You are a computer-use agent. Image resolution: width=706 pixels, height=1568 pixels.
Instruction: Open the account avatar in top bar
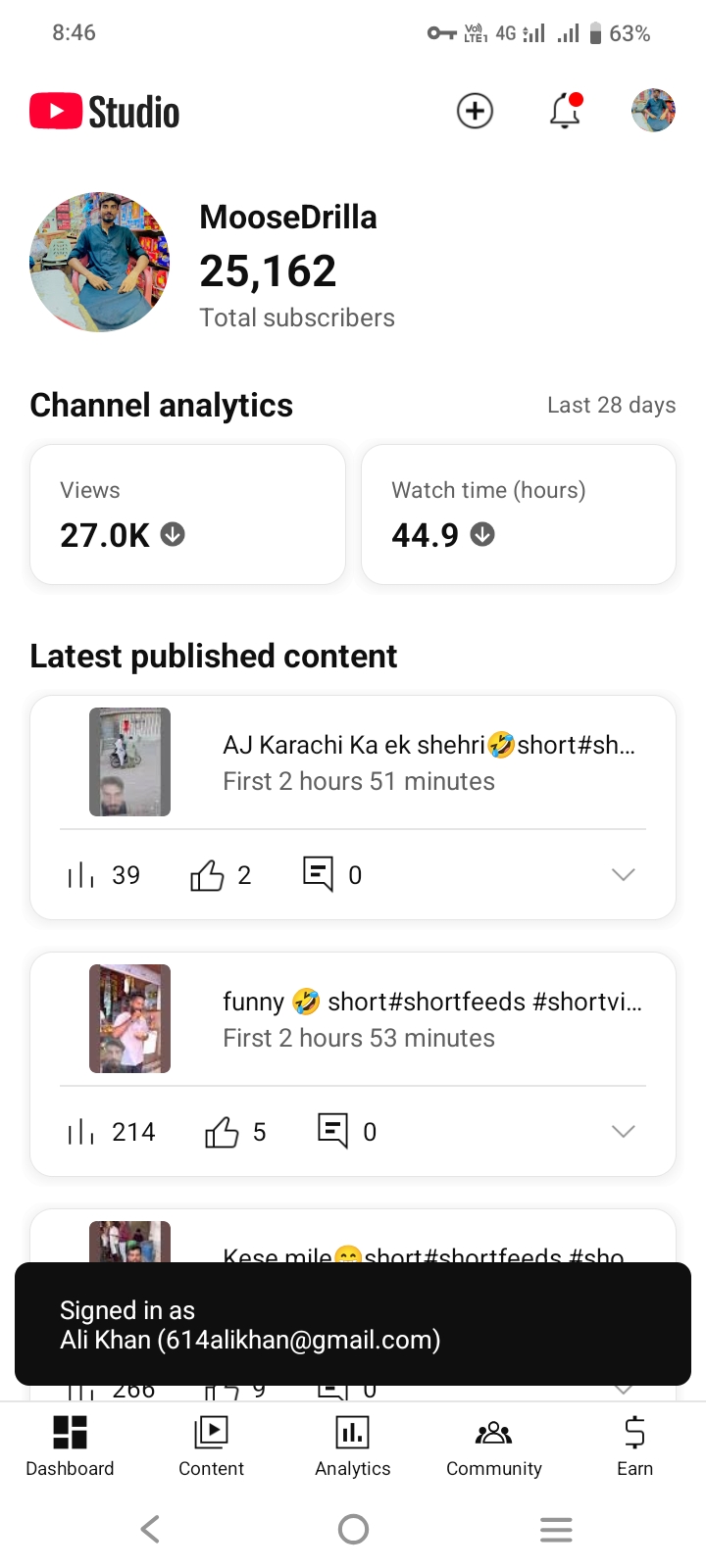(x=653, y=111)
